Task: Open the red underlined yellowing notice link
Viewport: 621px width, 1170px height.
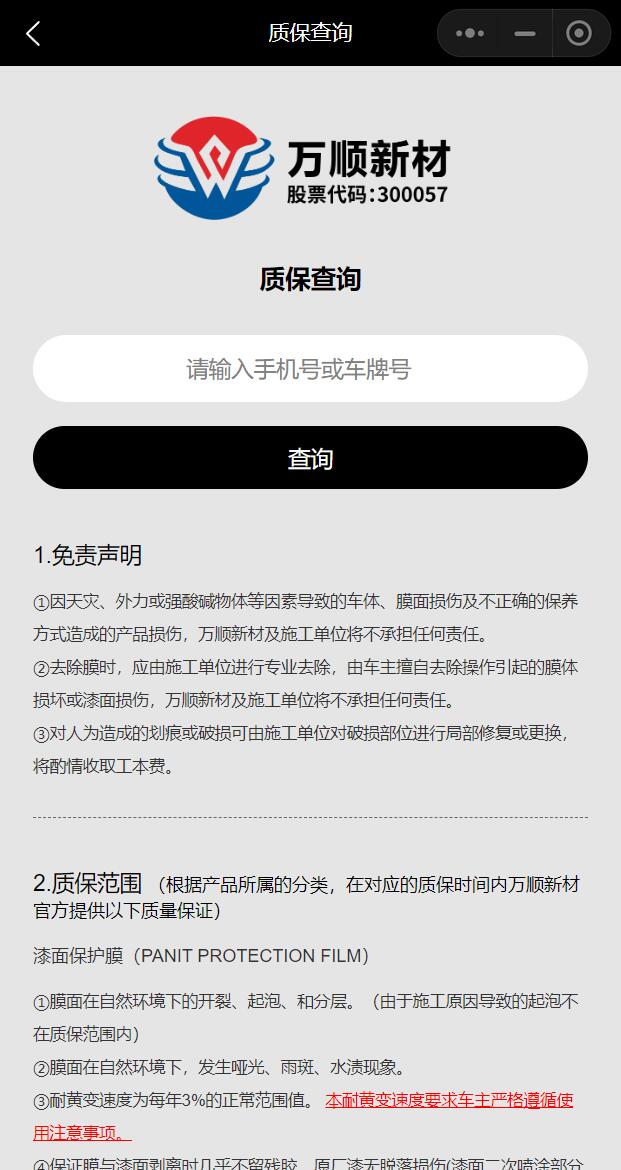Action: point(449,1101)
